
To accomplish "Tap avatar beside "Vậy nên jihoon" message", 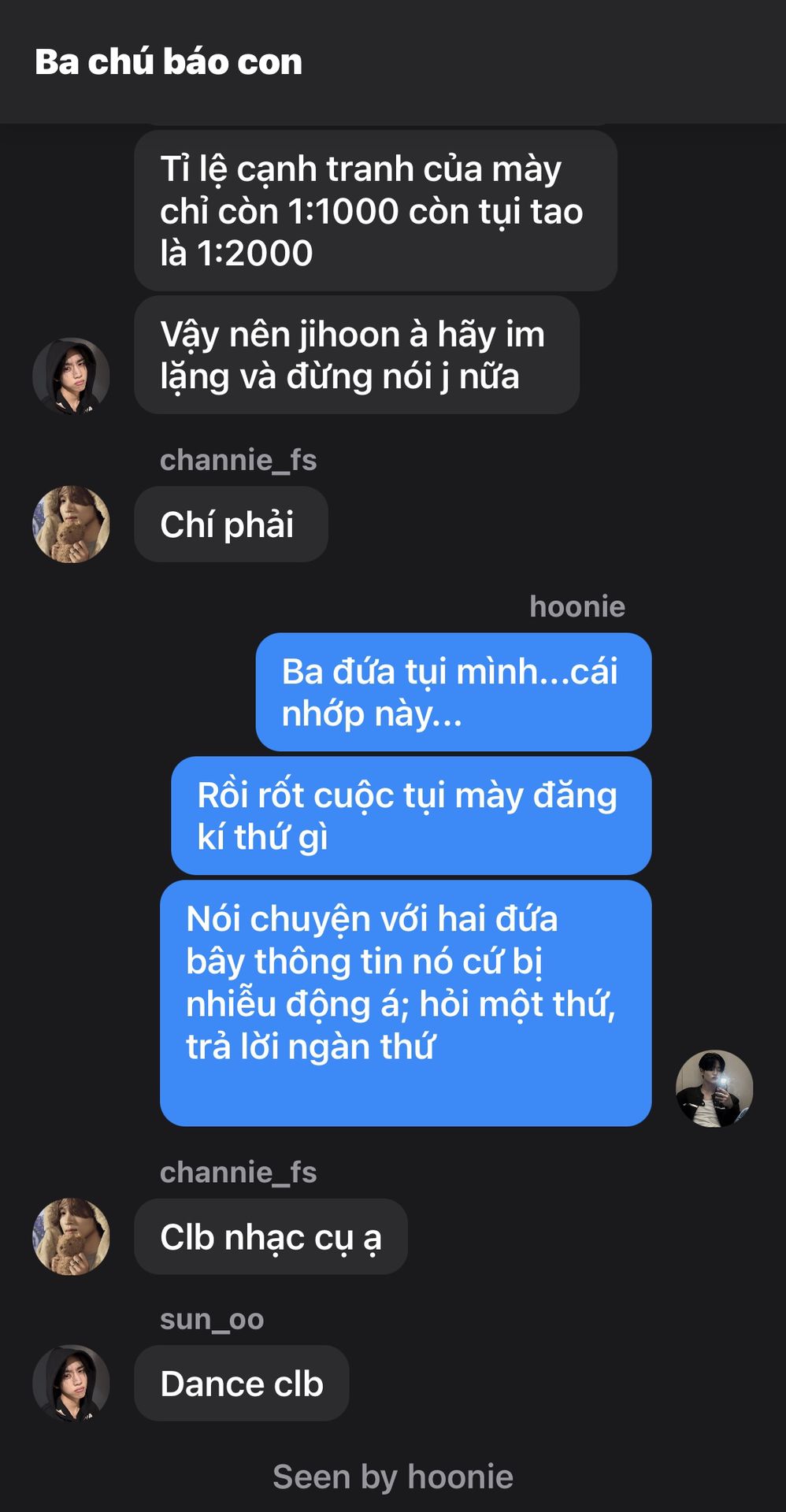I will 71,376.
